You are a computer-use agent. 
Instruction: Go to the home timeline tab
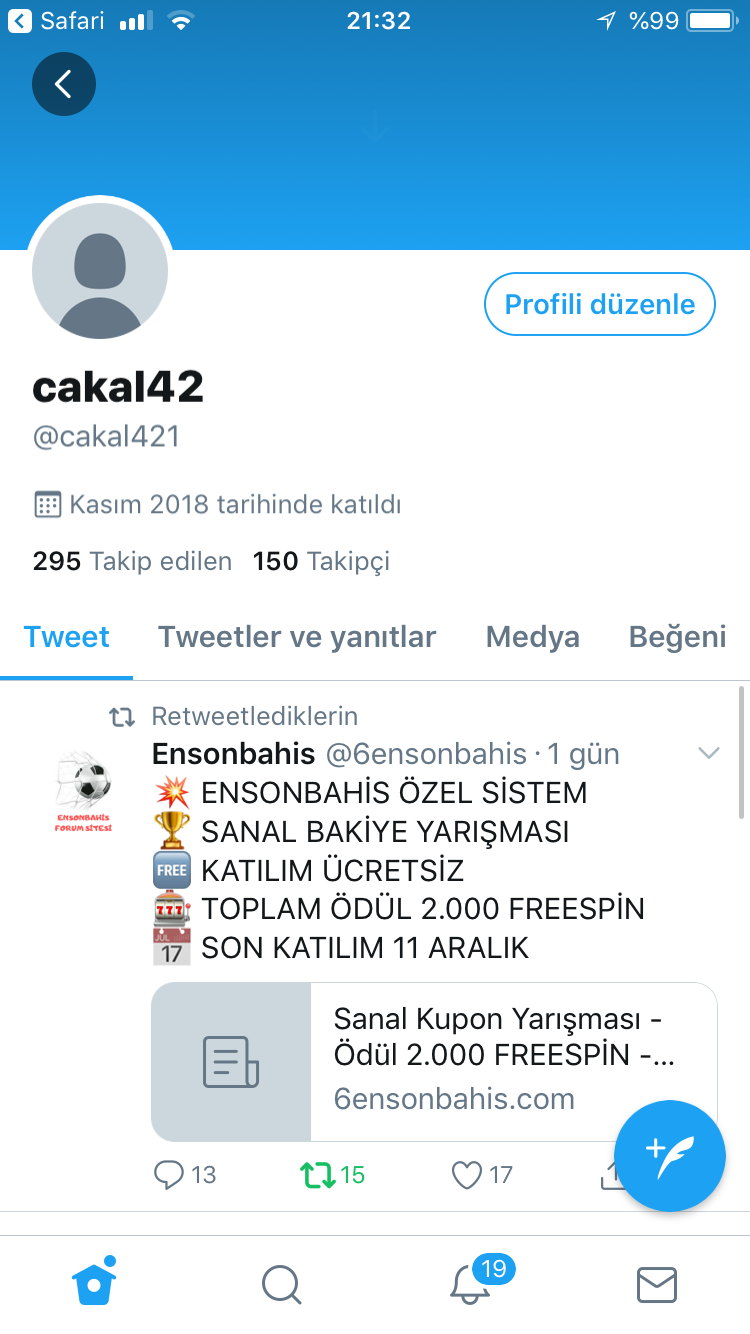coord(94,1282)
